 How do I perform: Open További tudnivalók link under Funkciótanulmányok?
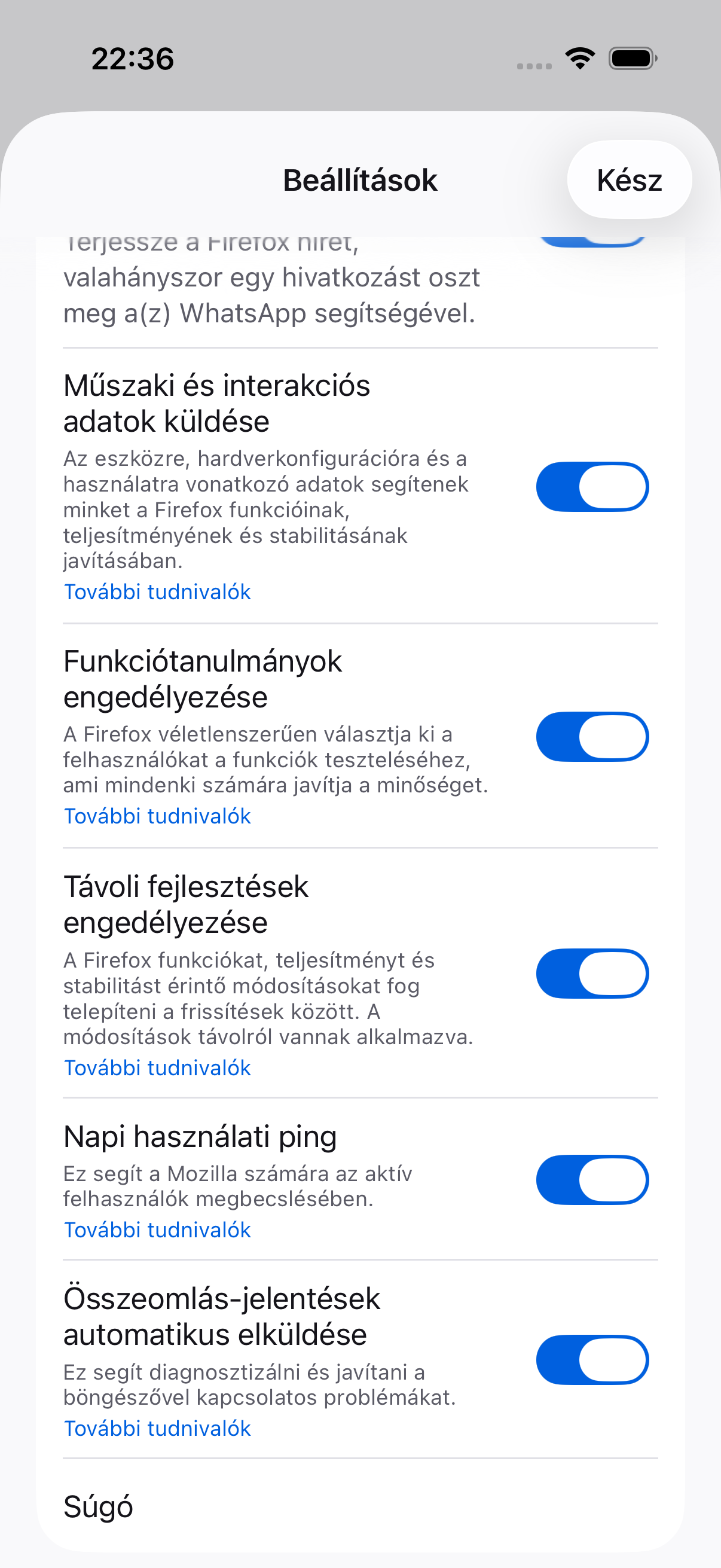tap(157, 816)
